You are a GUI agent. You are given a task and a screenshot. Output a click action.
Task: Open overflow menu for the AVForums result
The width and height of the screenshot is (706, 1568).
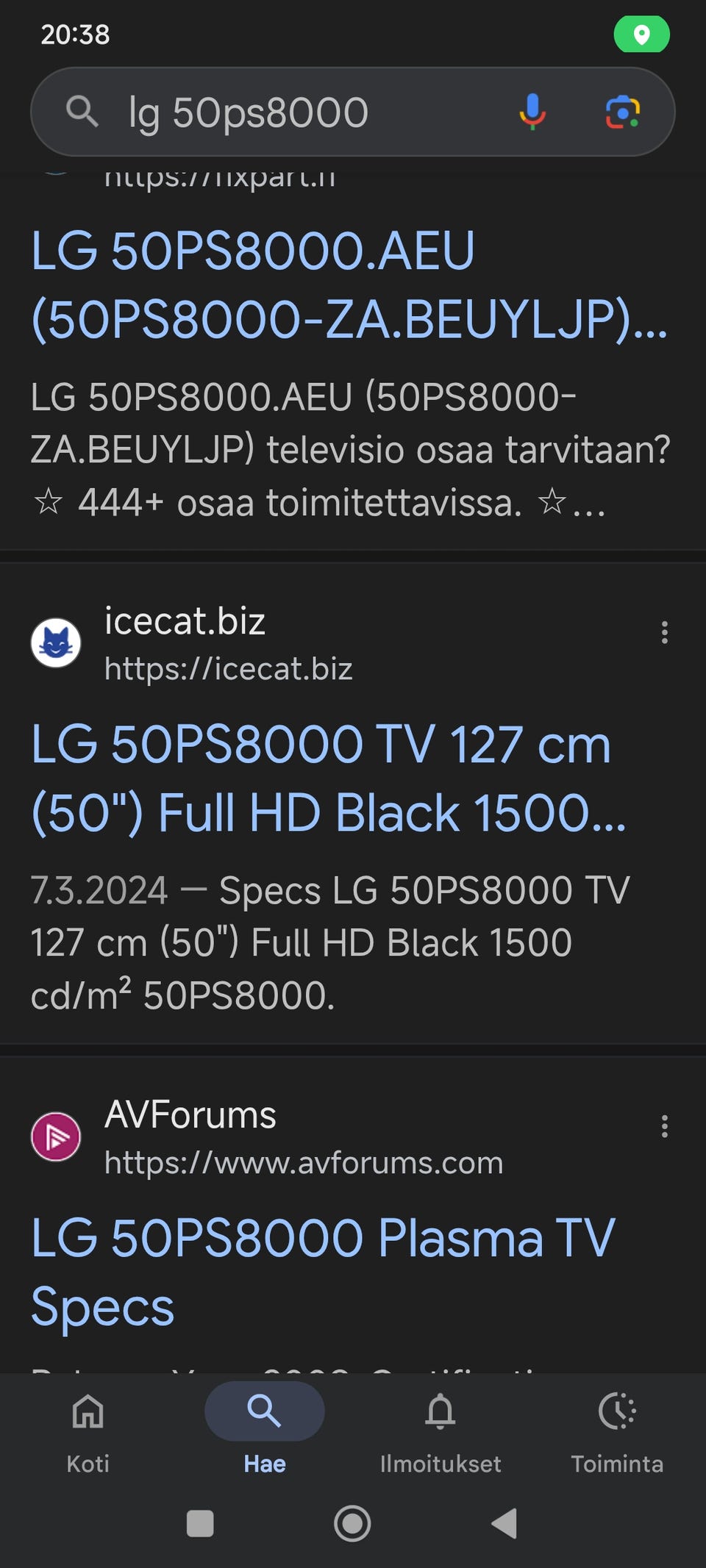pos(665,1126)
